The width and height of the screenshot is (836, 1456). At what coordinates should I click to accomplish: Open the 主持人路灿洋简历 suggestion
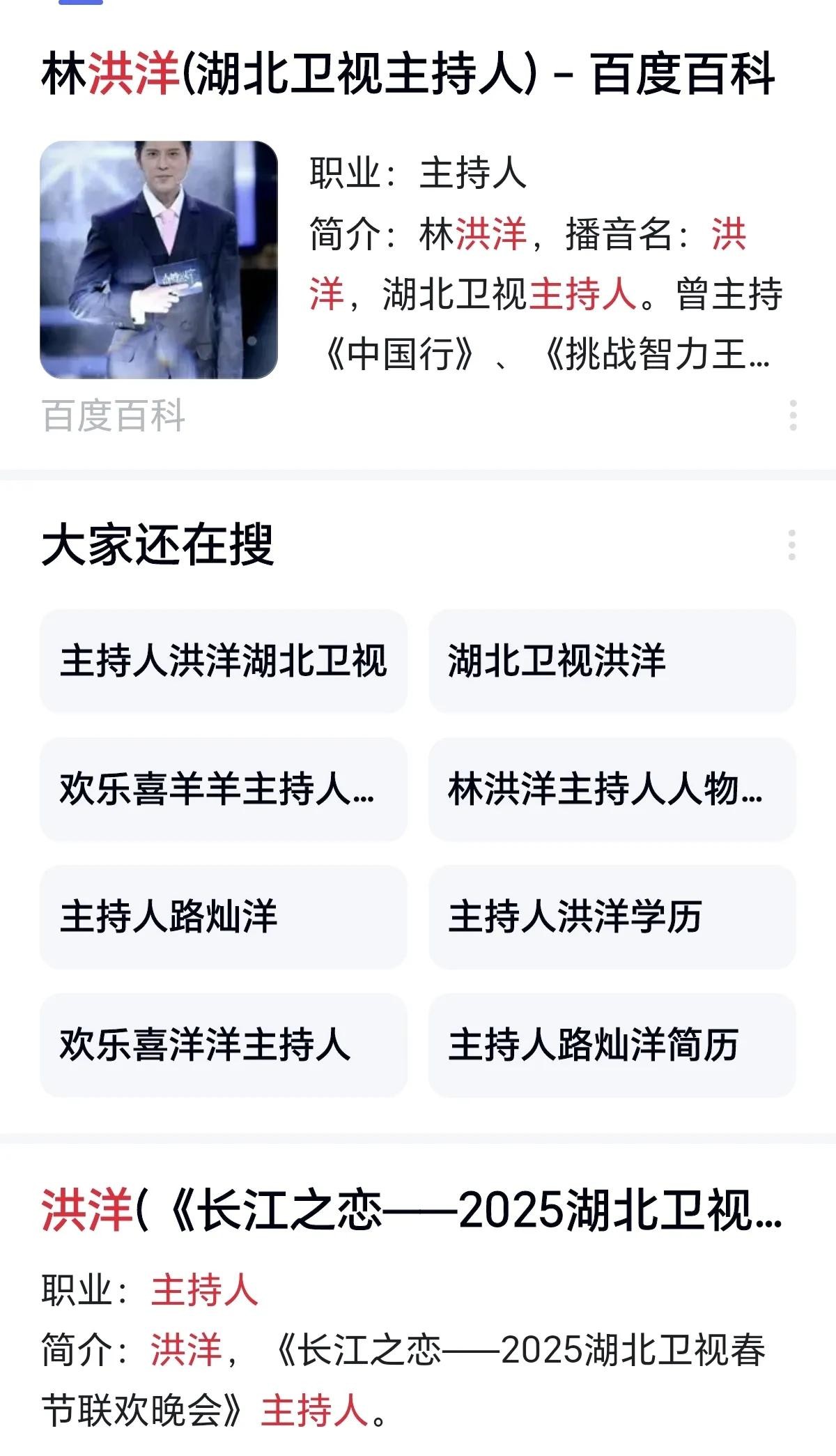point(612,1045)
